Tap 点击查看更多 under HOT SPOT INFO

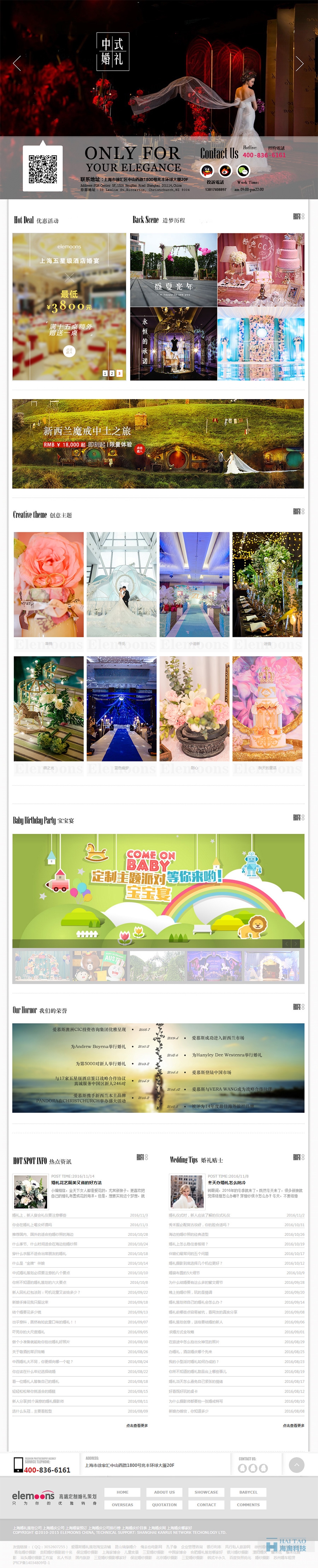pyautogui.click(x=137, y=1425)
